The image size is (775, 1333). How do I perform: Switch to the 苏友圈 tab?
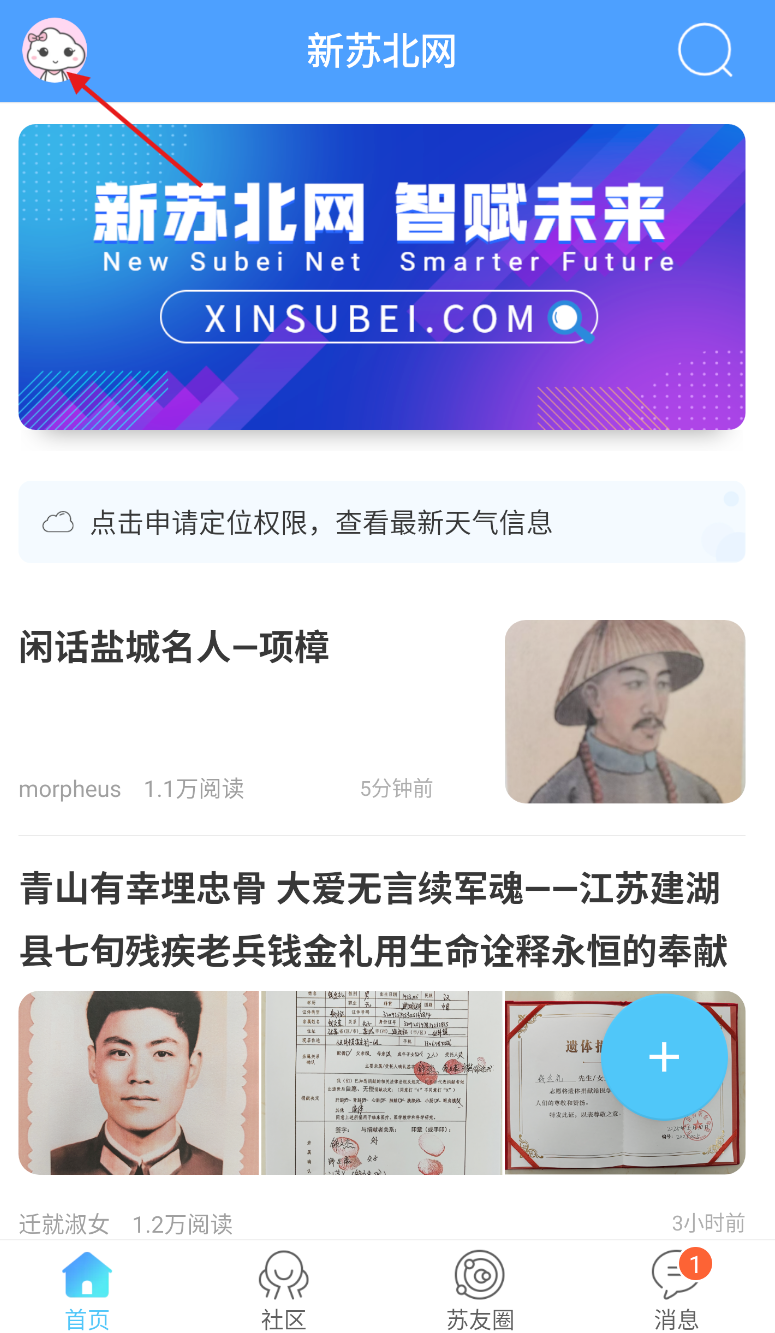click(479, 1290)
